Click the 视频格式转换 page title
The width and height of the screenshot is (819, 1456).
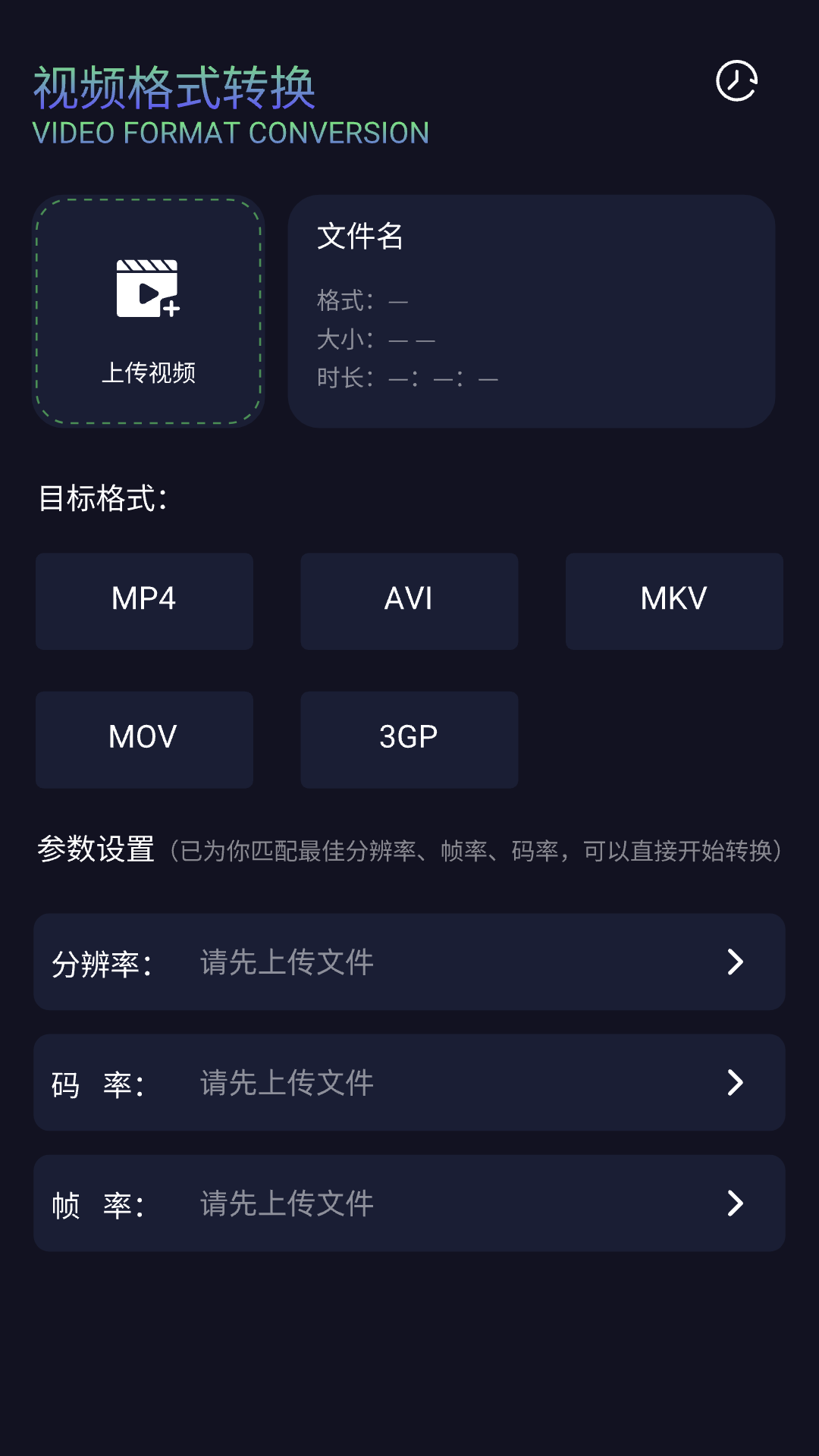click(x=174, y=86)
